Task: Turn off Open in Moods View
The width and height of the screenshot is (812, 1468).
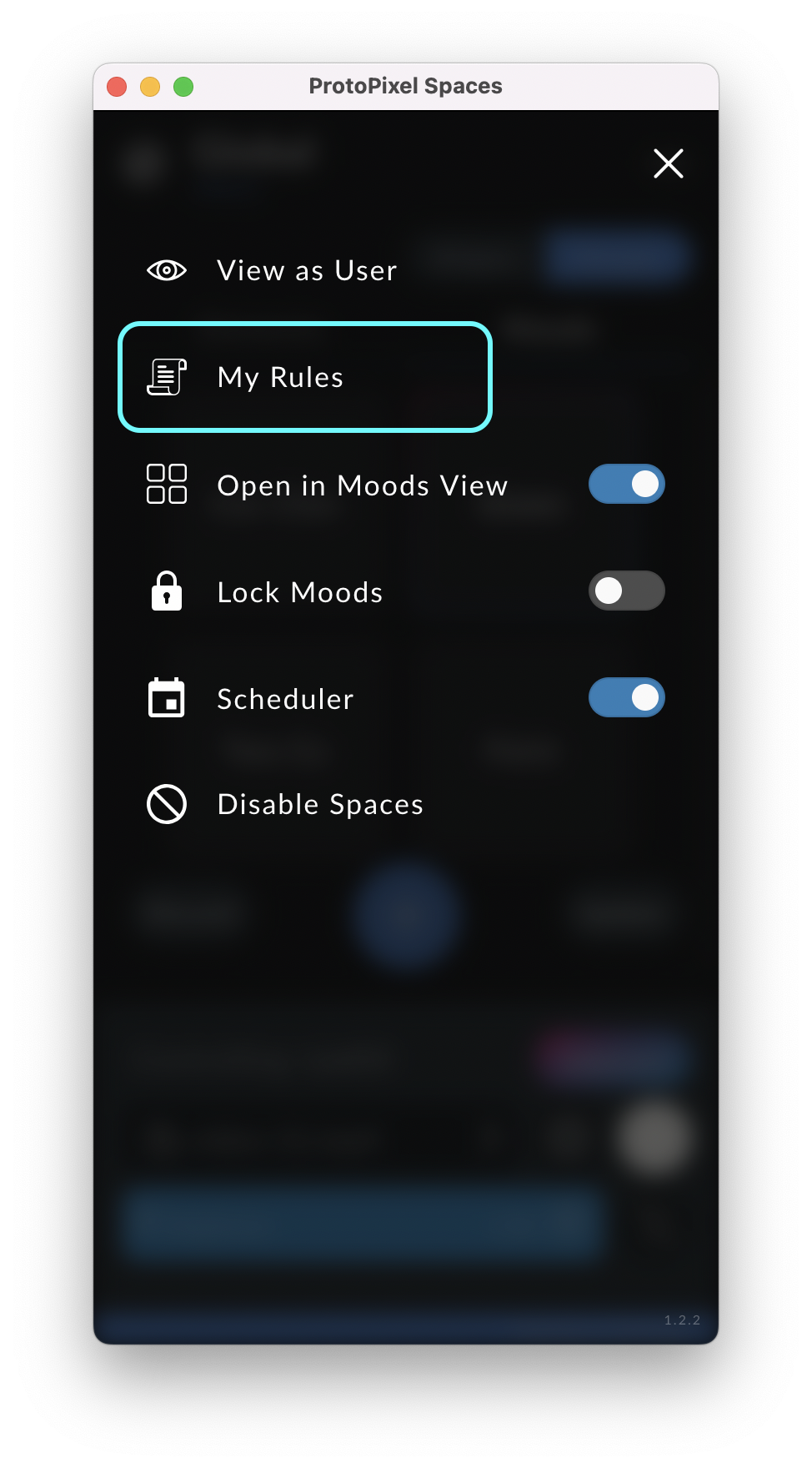Action: click(x=626, y=485)
